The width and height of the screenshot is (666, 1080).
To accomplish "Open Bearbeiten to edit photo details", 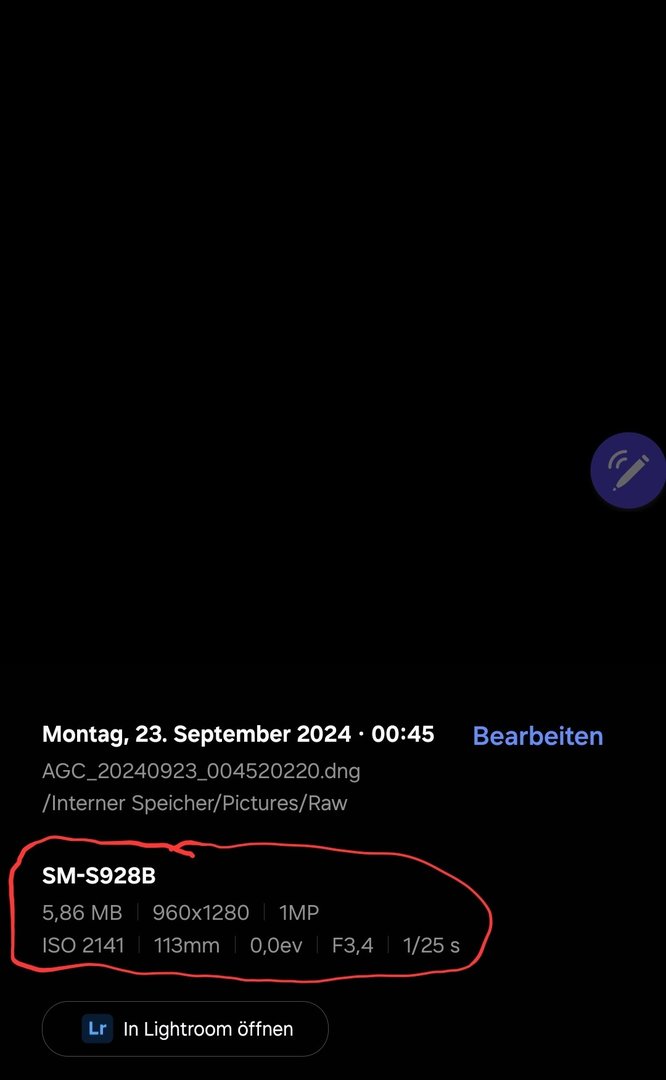I will 537,736.
